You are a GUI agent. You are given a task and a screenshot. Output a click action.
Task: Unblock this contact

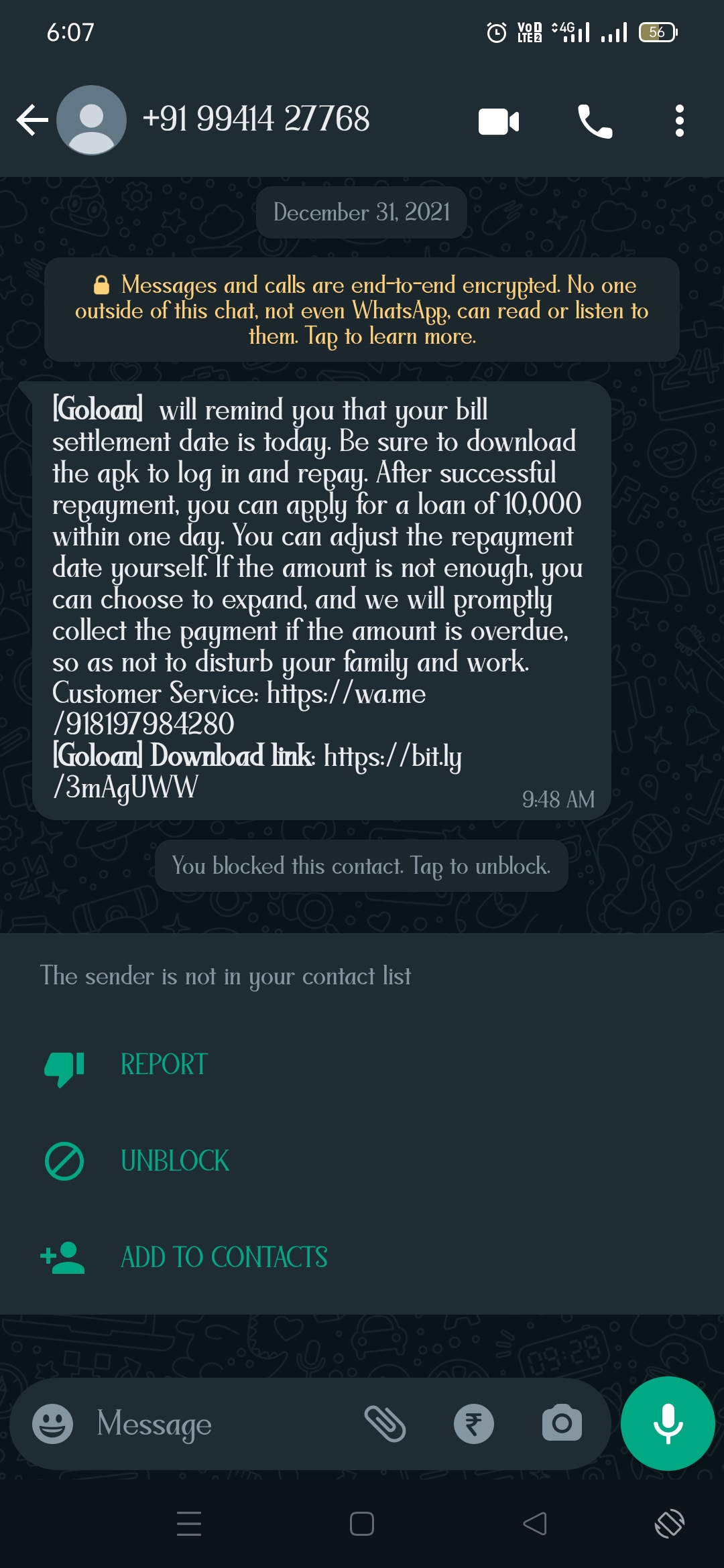(174, 1161)
